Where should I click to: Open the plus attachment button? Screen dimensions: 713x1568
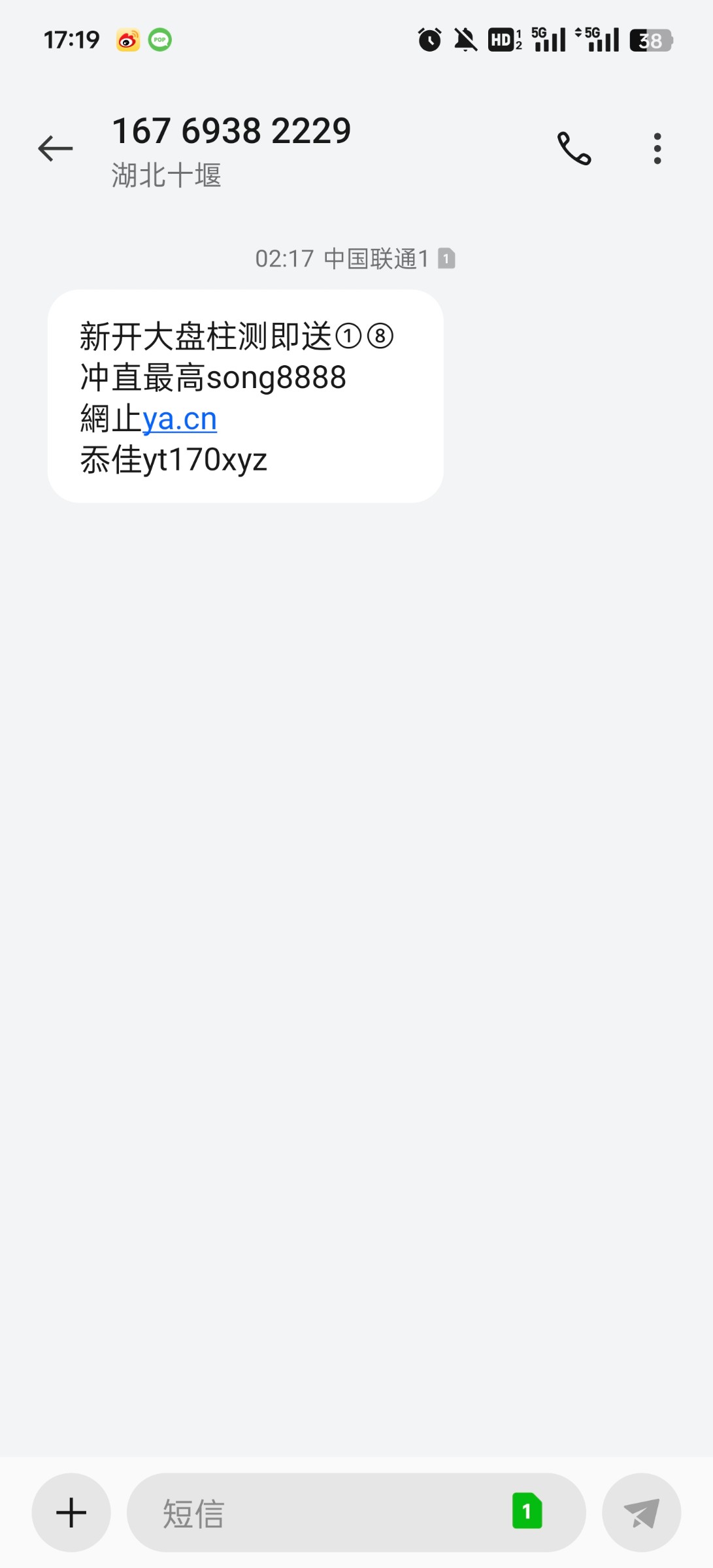point(71,1512)
